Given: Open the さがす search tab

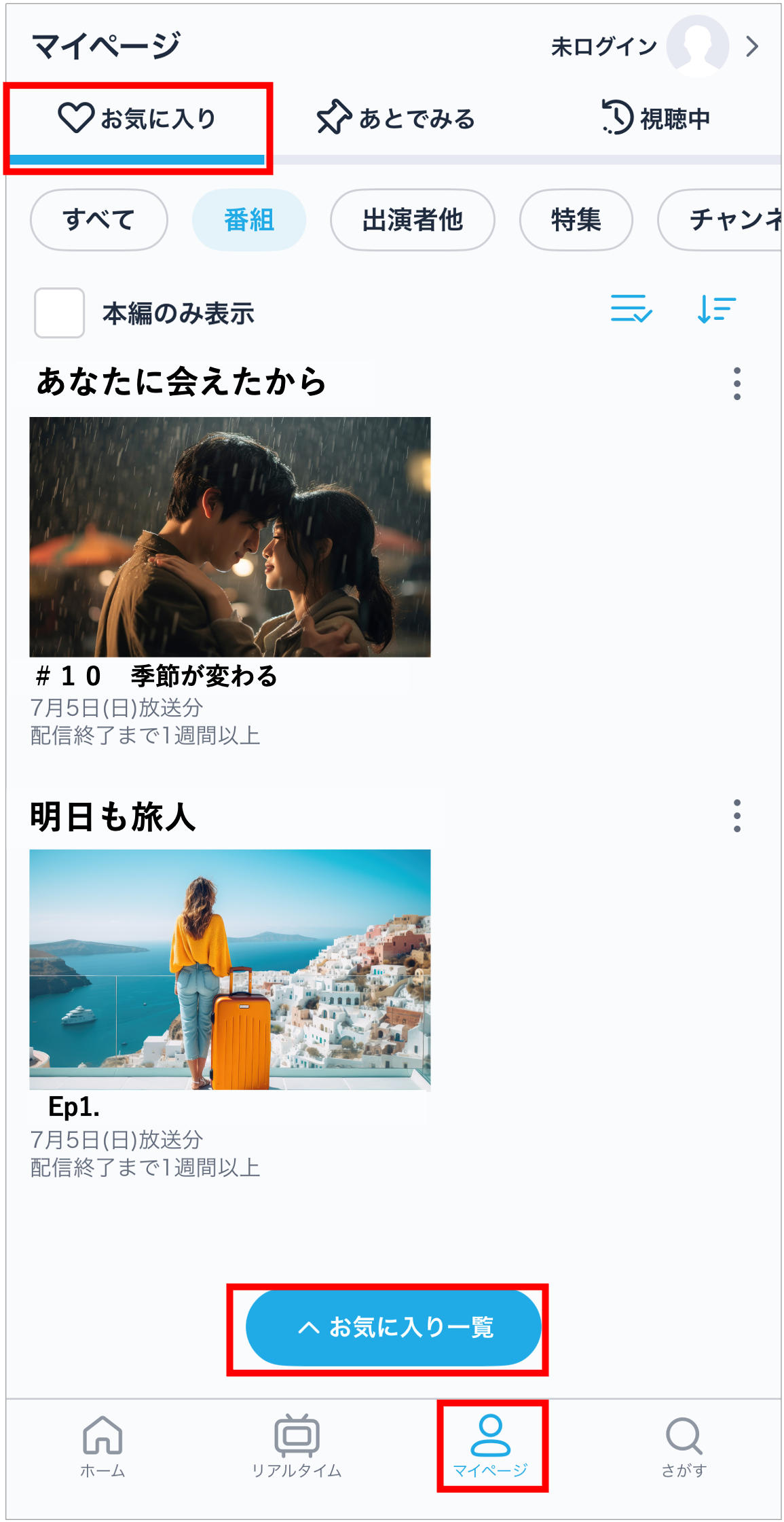Looking at the screenshot, I should pyautogui.click(x=684, y=1447).
